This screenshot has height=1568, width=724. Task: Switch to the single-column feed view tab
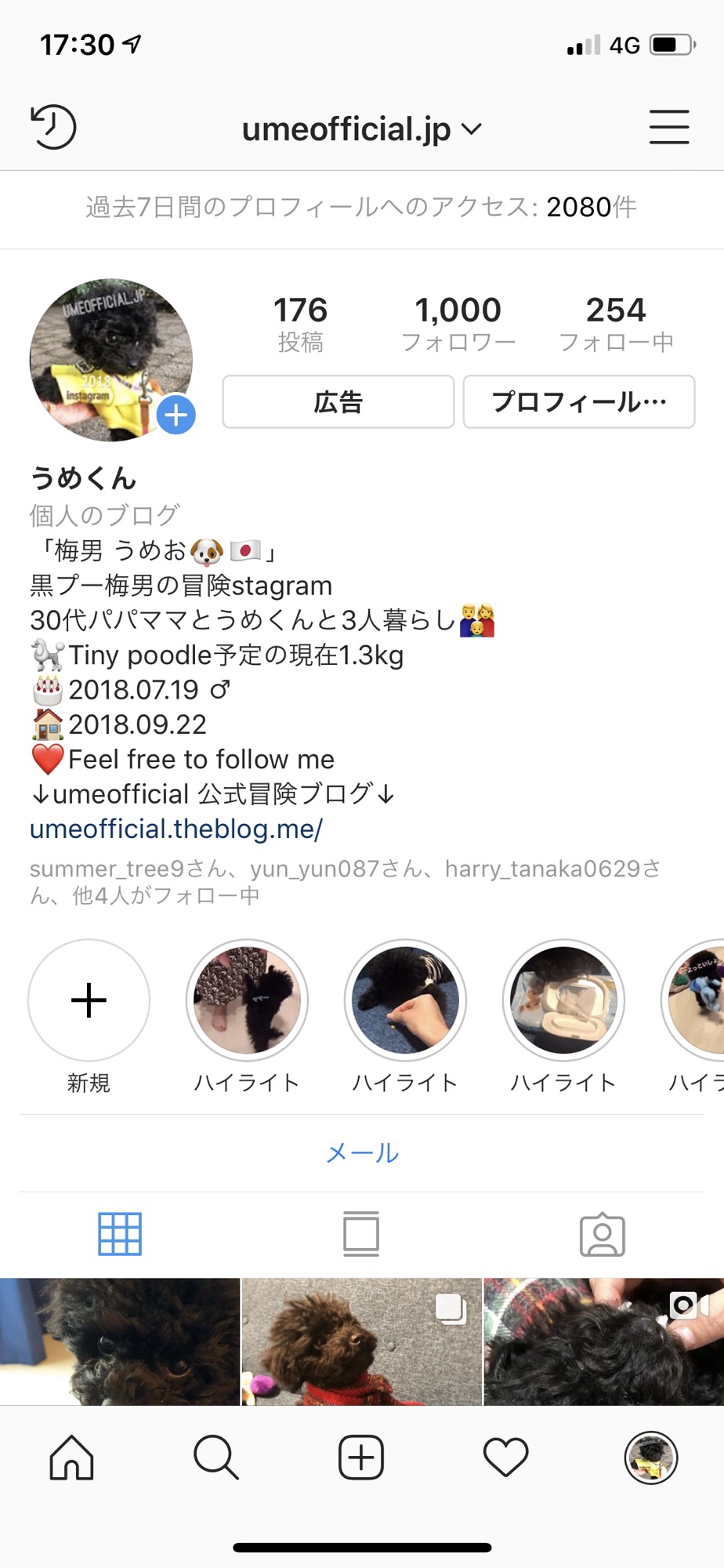361,1234
